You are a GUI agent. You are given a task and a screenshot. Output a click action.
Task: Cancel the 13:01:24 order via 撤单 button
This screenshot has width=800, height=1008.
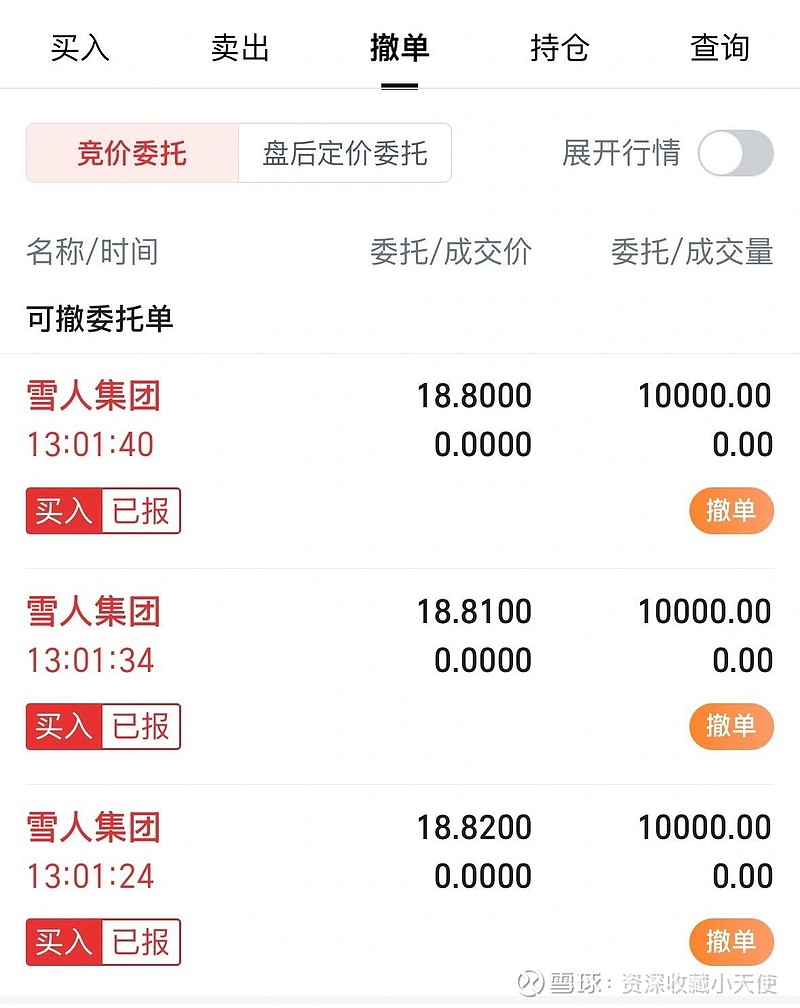(x=731, y=942)
